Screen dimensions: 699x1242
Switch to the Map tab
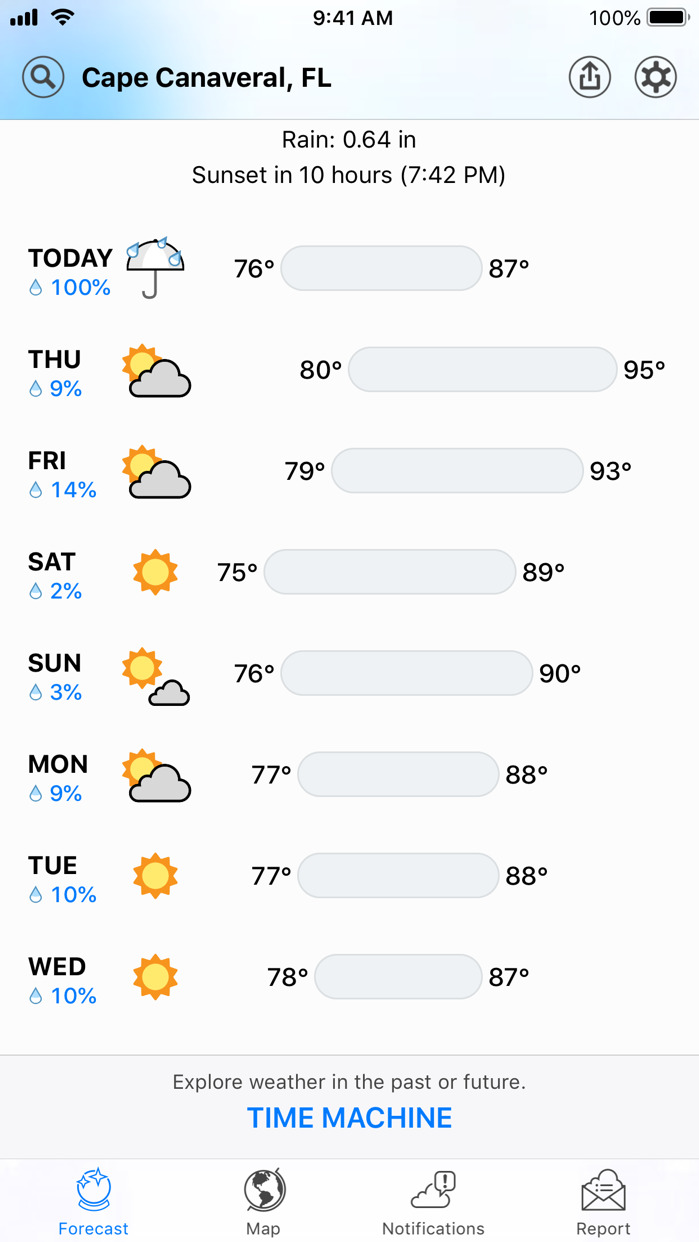(x=263, y=1203)
